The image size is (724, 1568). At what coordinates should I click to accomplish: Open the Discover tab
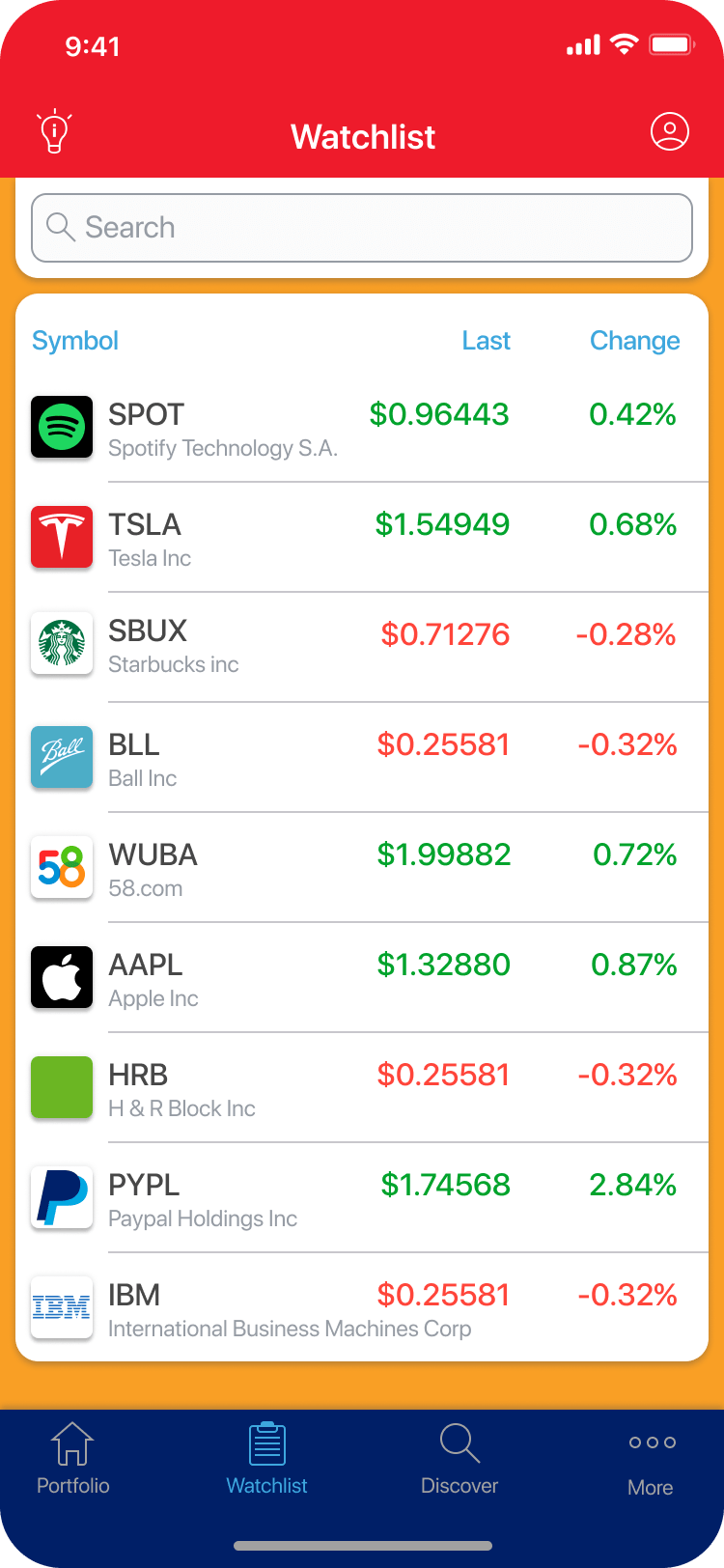459,1458
